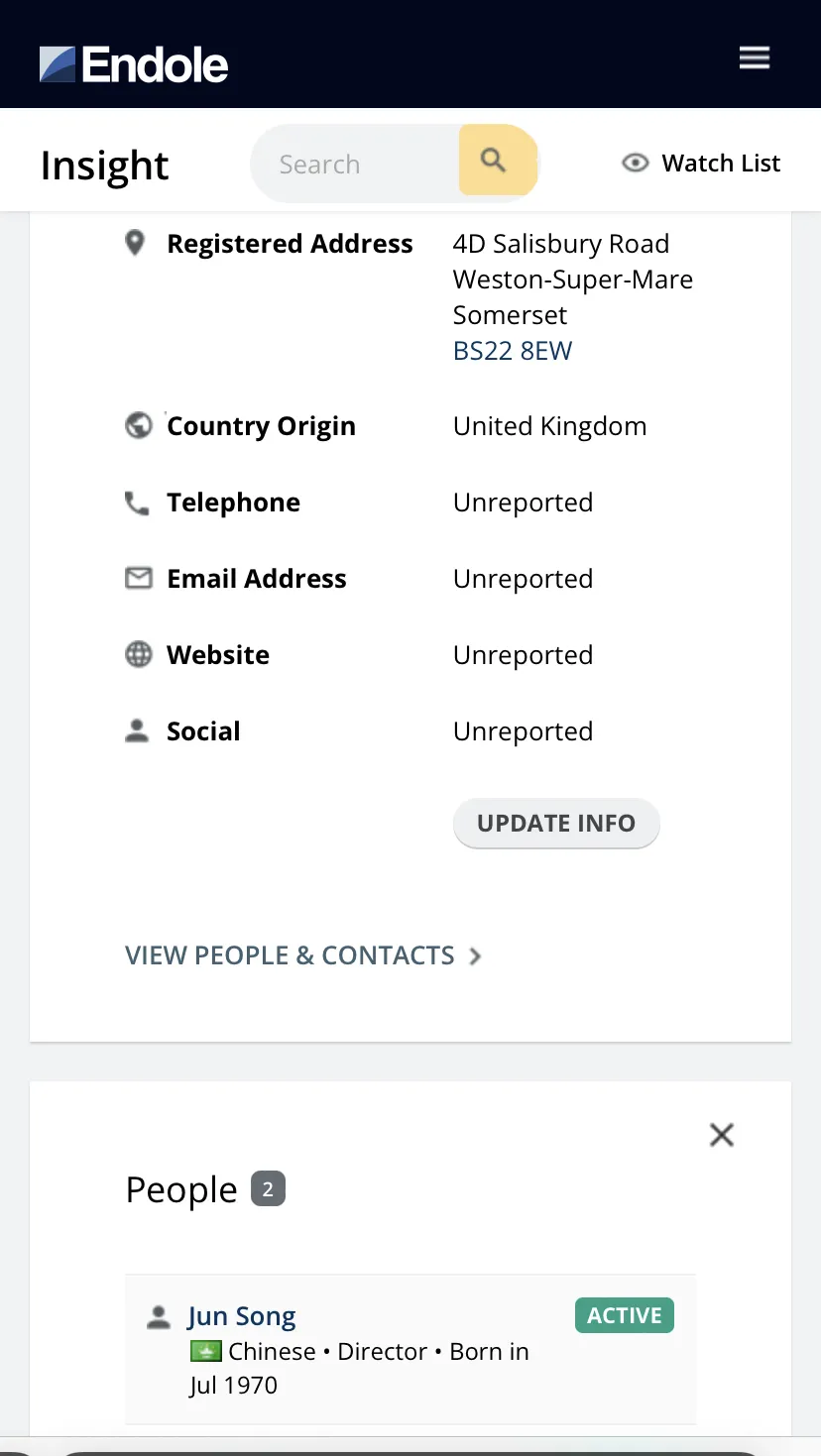Close the People panel

[x=722, y=1135]
